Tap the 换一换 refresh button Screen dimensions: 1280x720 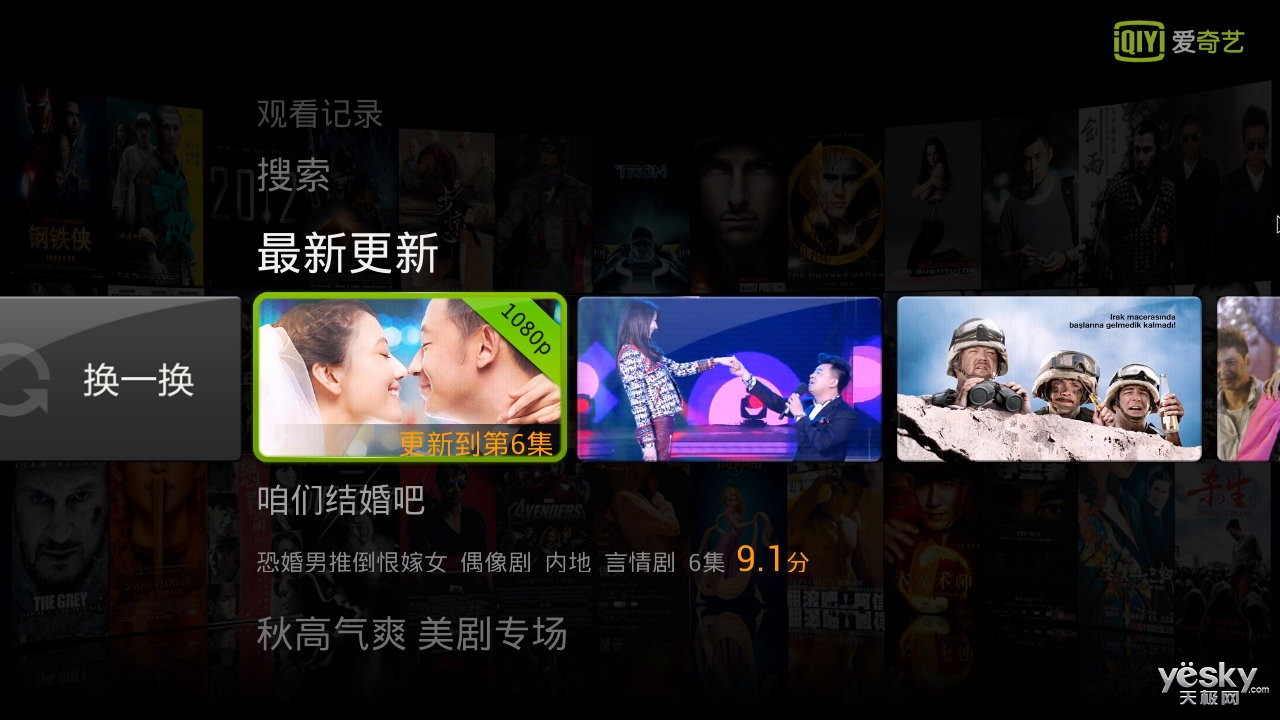pos(120,380)
